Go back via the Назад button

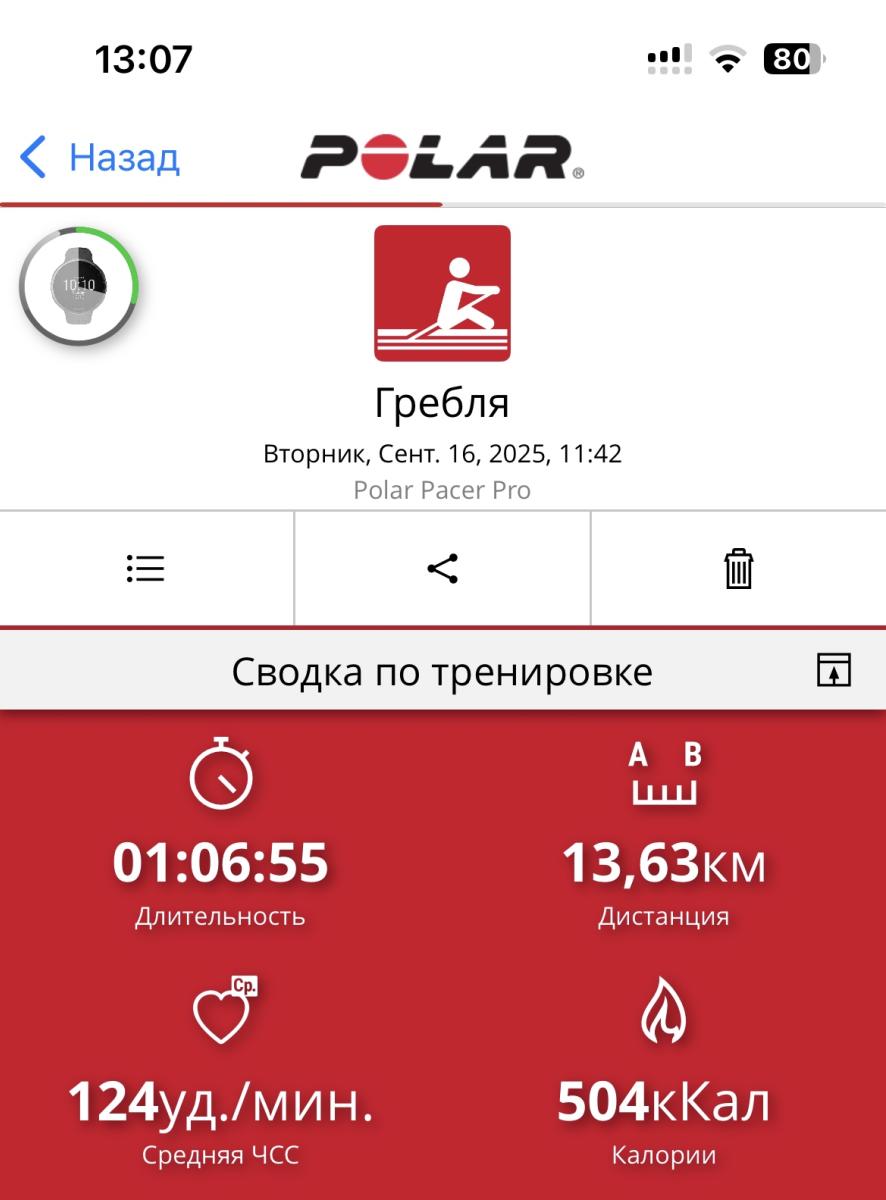click(x=100, y=158)
